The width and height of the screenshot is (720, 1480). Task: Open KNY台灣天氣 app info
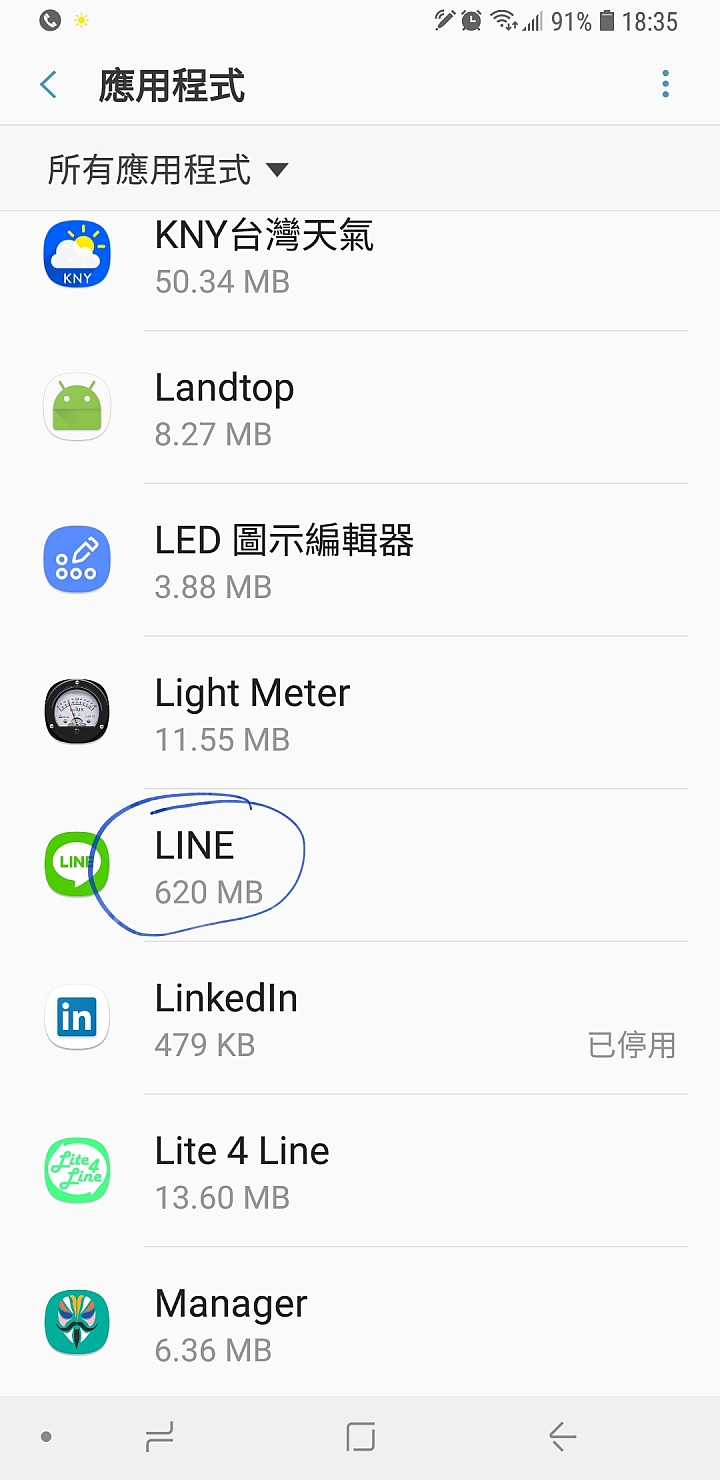(360, 257)
